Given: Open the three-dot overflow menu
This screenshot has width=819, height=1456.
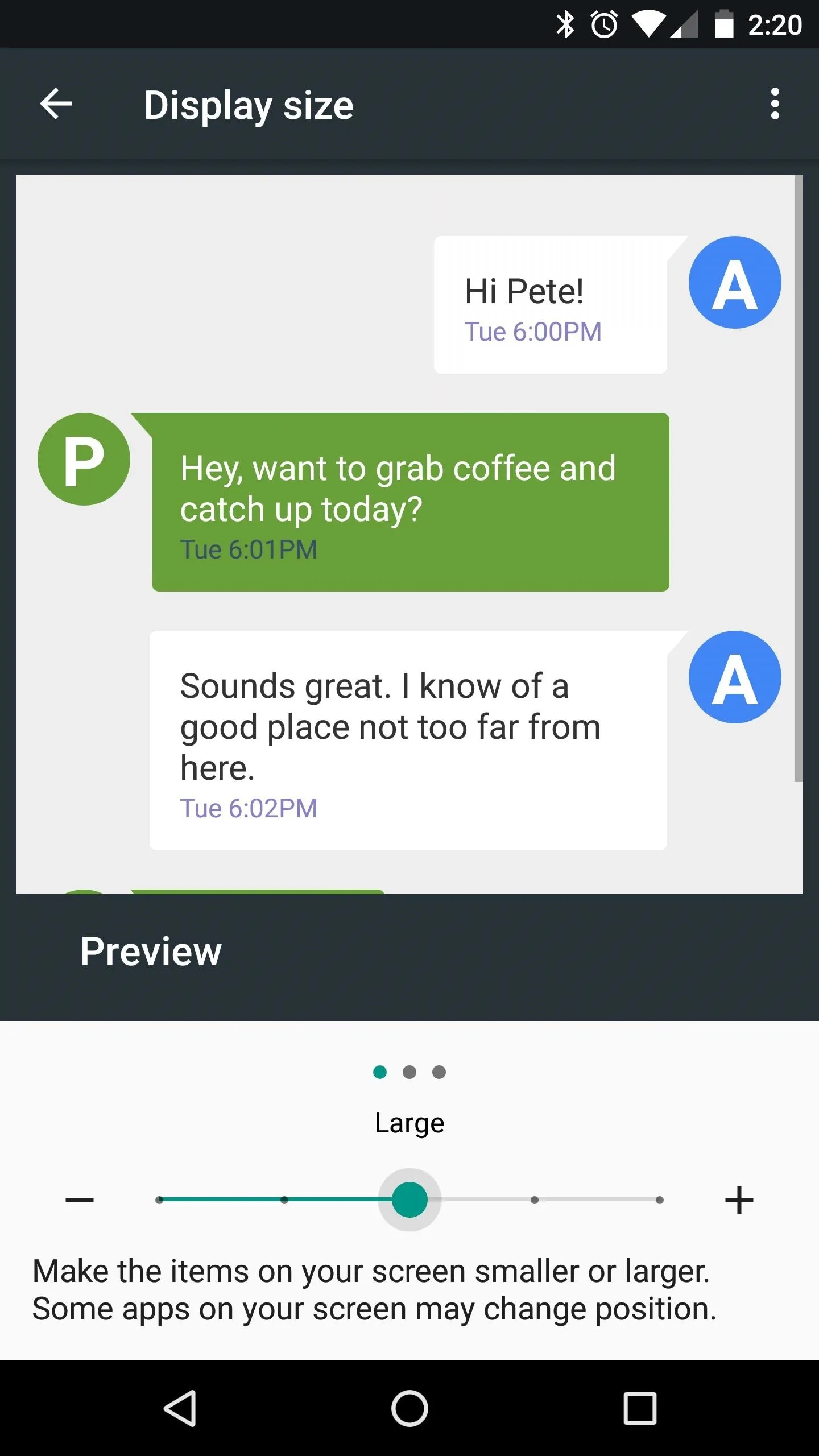Looking at the screenshot, I should [x=774, y=104].
